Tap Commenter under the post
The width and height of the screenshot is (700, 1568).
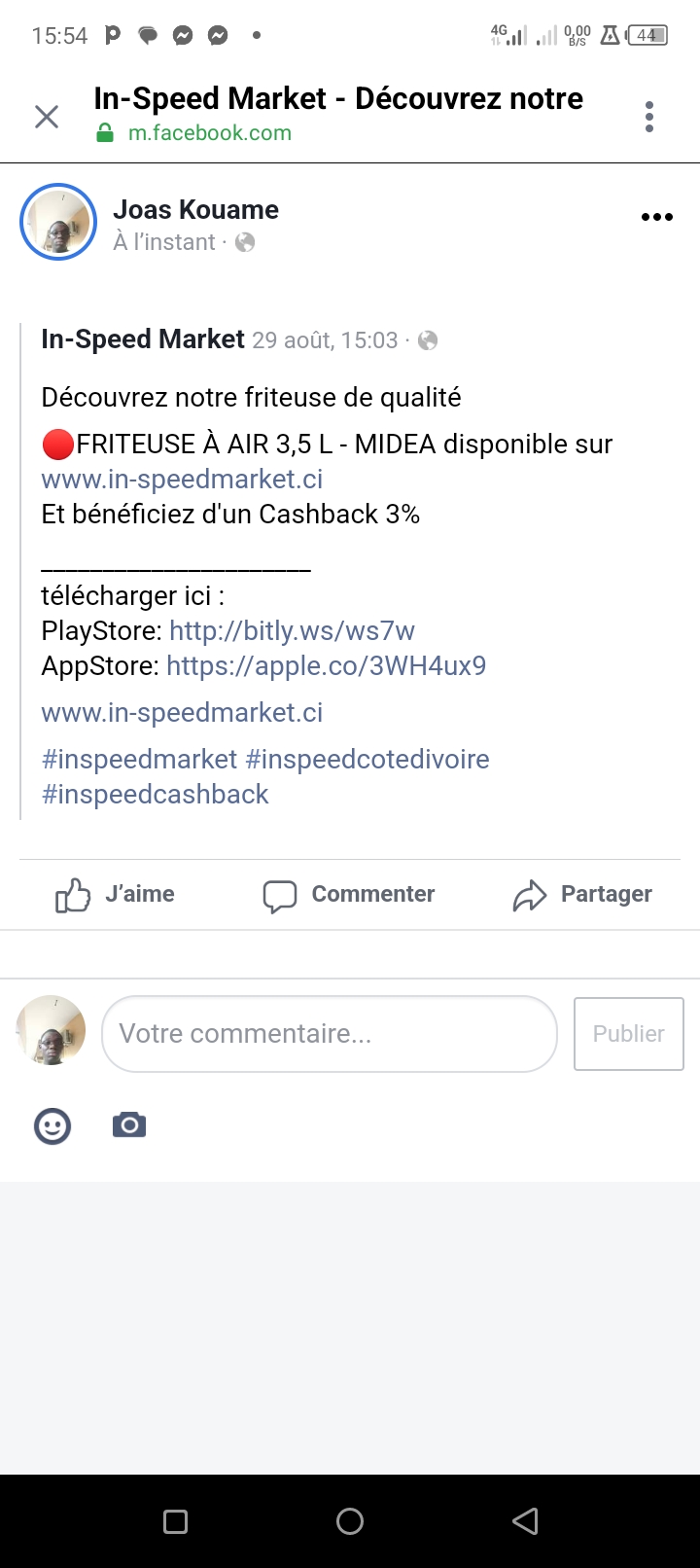click(349, 895)
